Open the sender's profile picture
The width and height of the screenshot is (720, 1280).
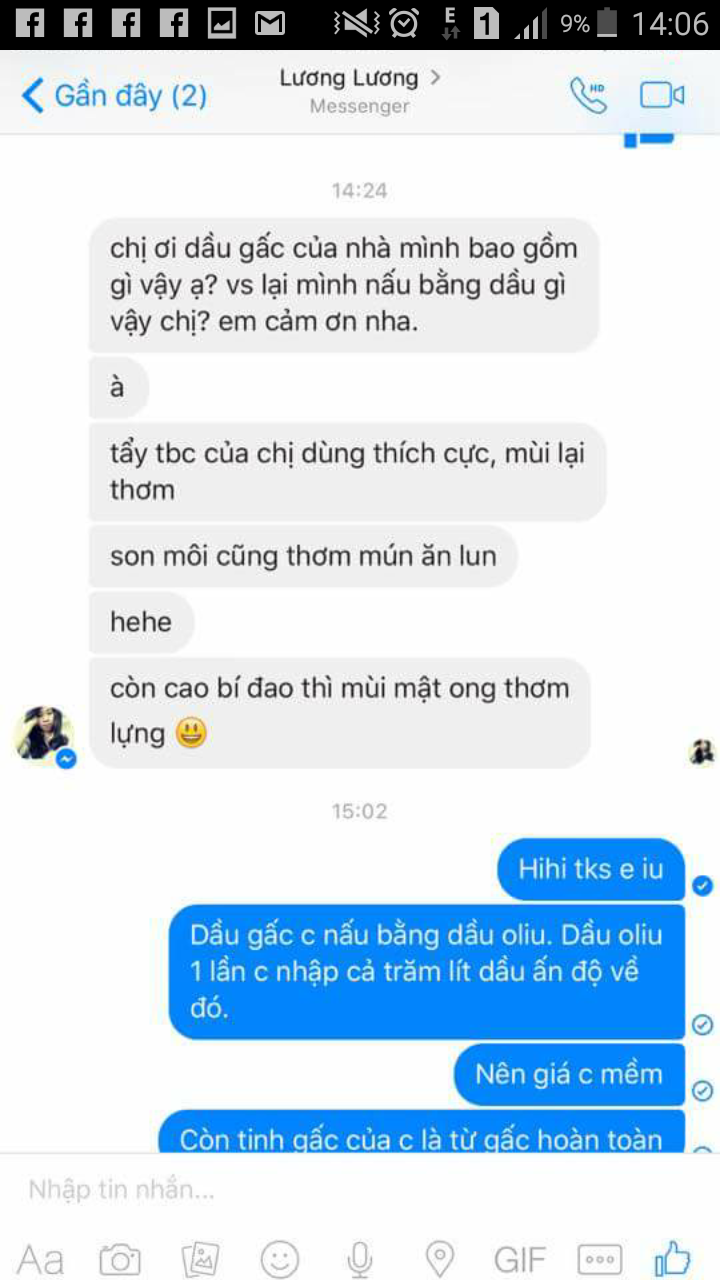click(x=43, y=735)
